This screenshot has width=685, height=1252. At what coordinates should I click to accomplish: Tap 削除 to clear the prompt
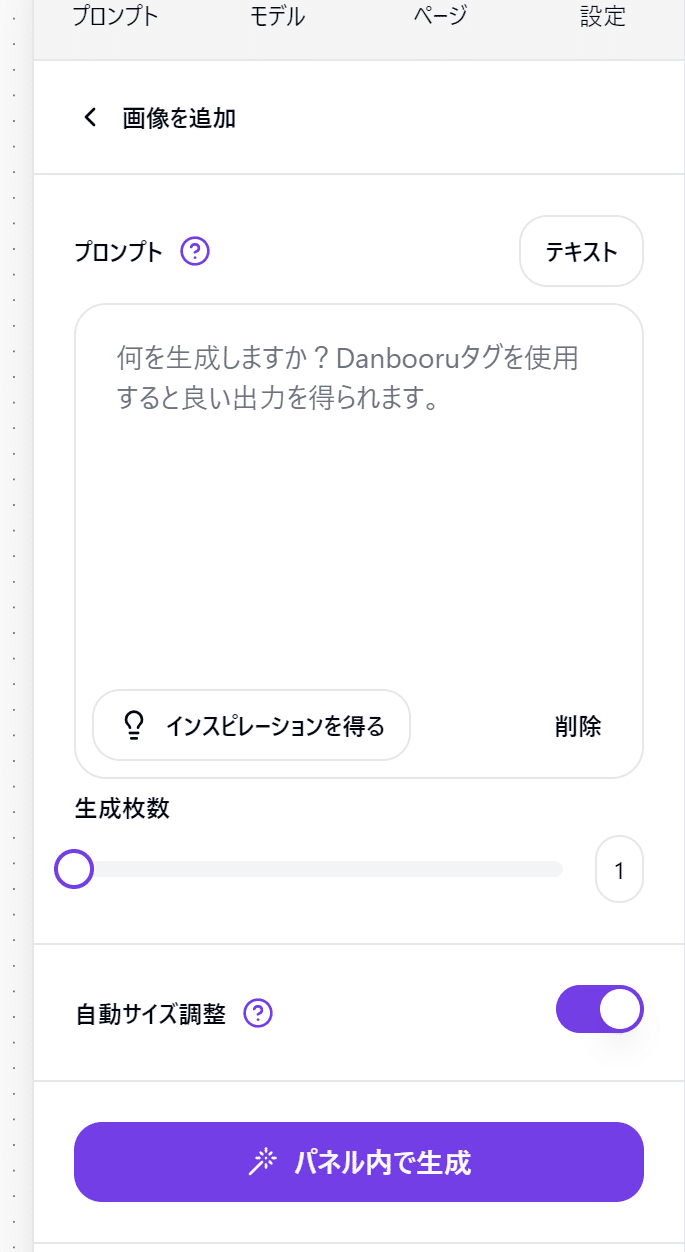(578, 726)
